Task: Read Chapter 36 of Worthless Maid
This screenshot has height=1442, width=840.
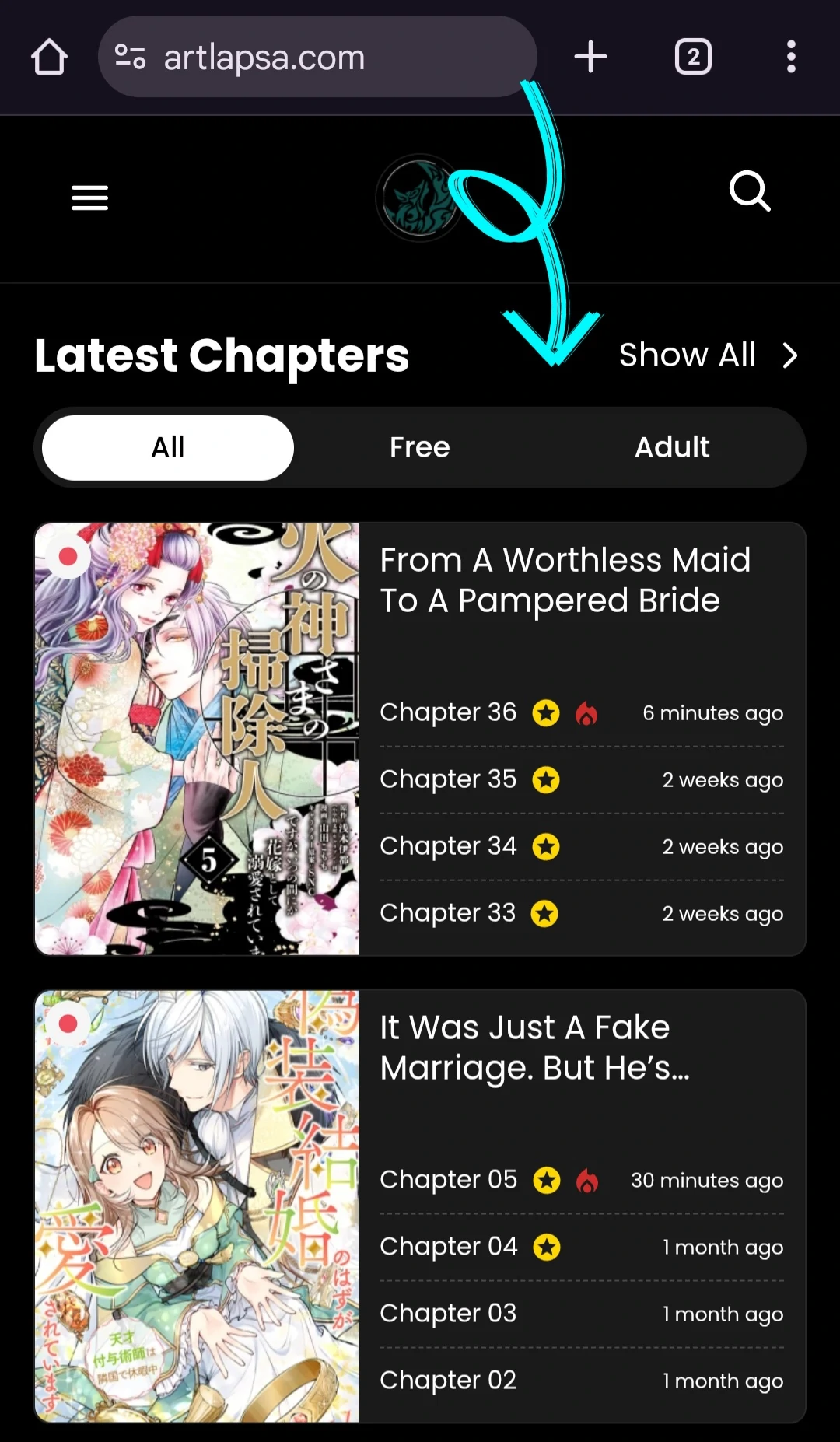Action: pos(582,712)
